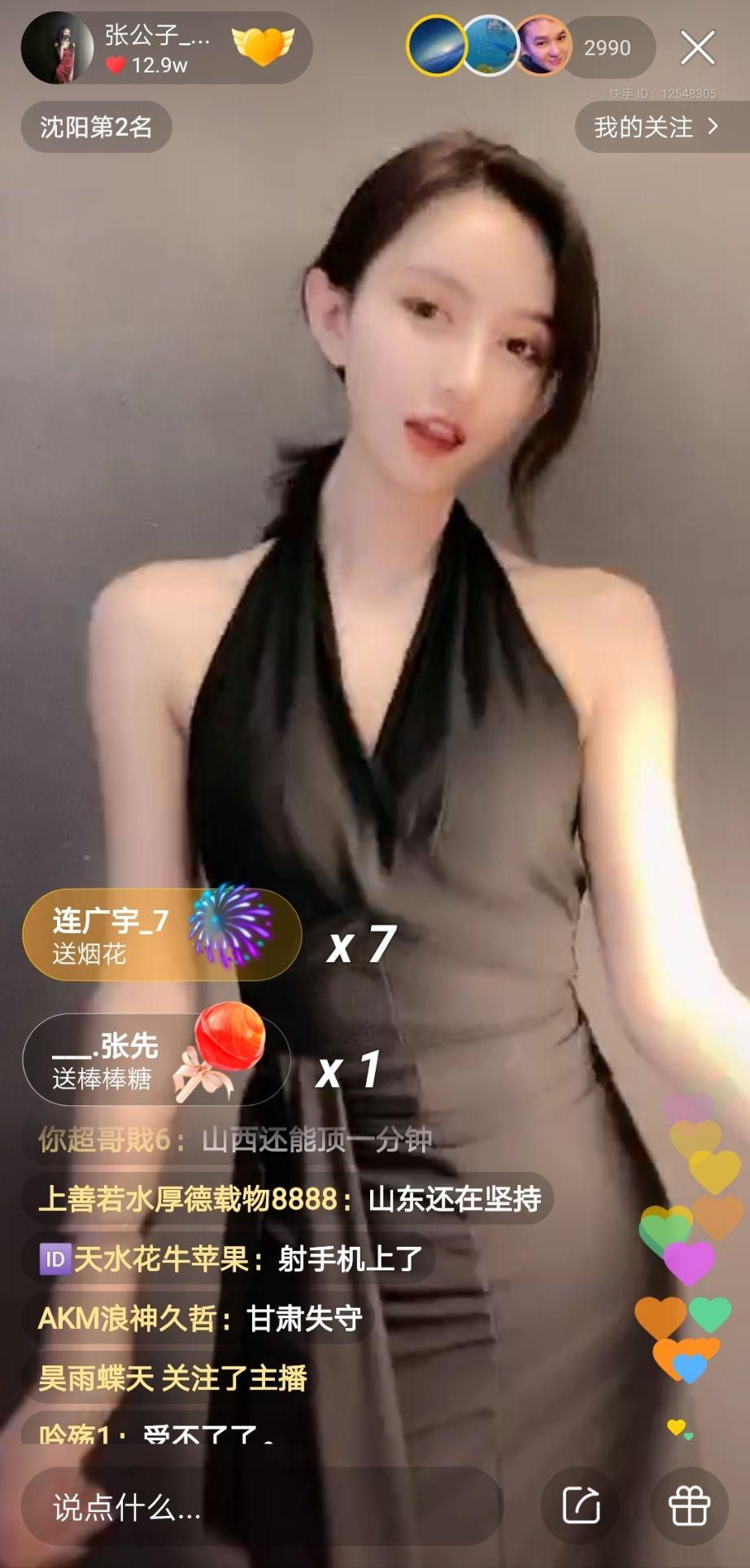Open the 沈阳第2名 ranking entry
This screenshot has width=750, height=1568.
click(98, 127)
